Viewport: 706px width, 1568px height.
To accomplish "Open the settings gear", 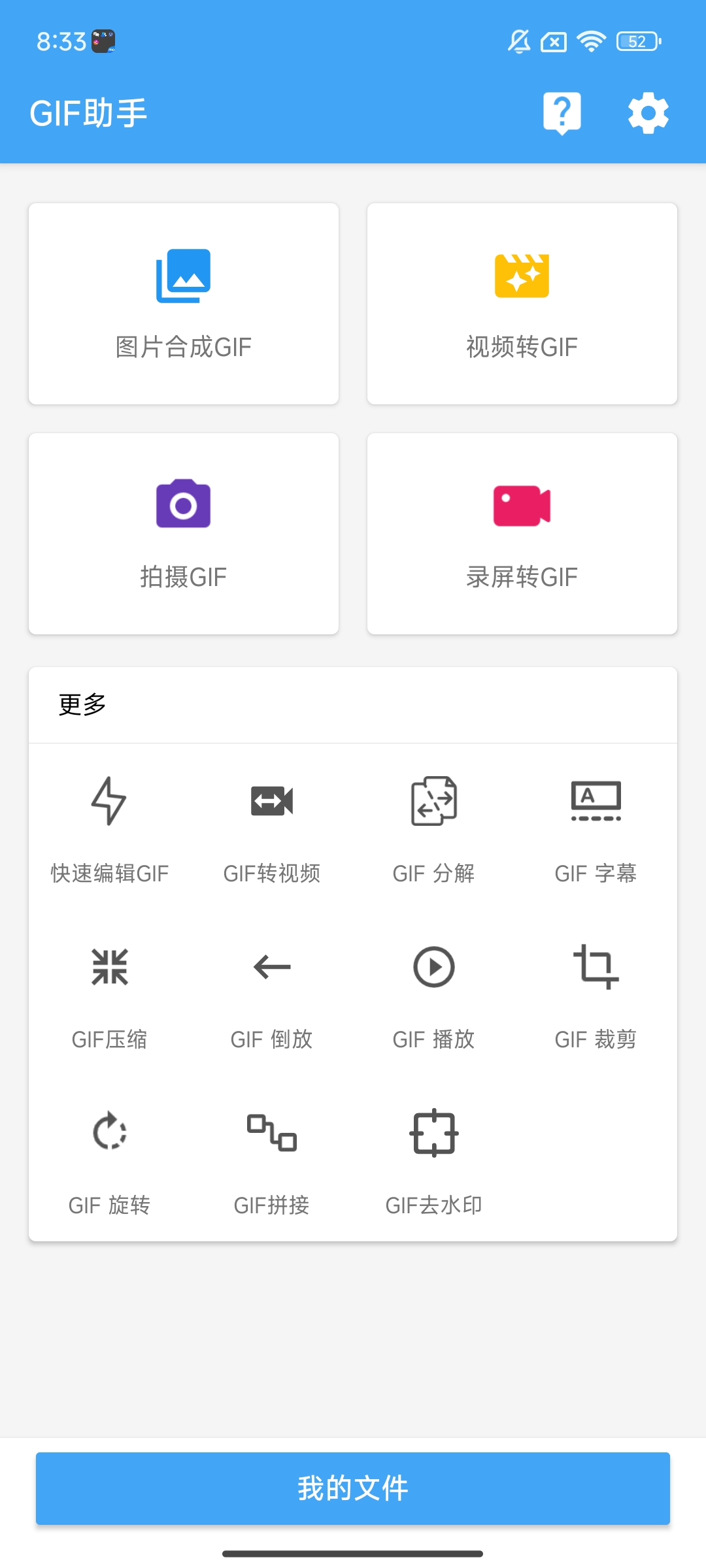I will (648, 113).
